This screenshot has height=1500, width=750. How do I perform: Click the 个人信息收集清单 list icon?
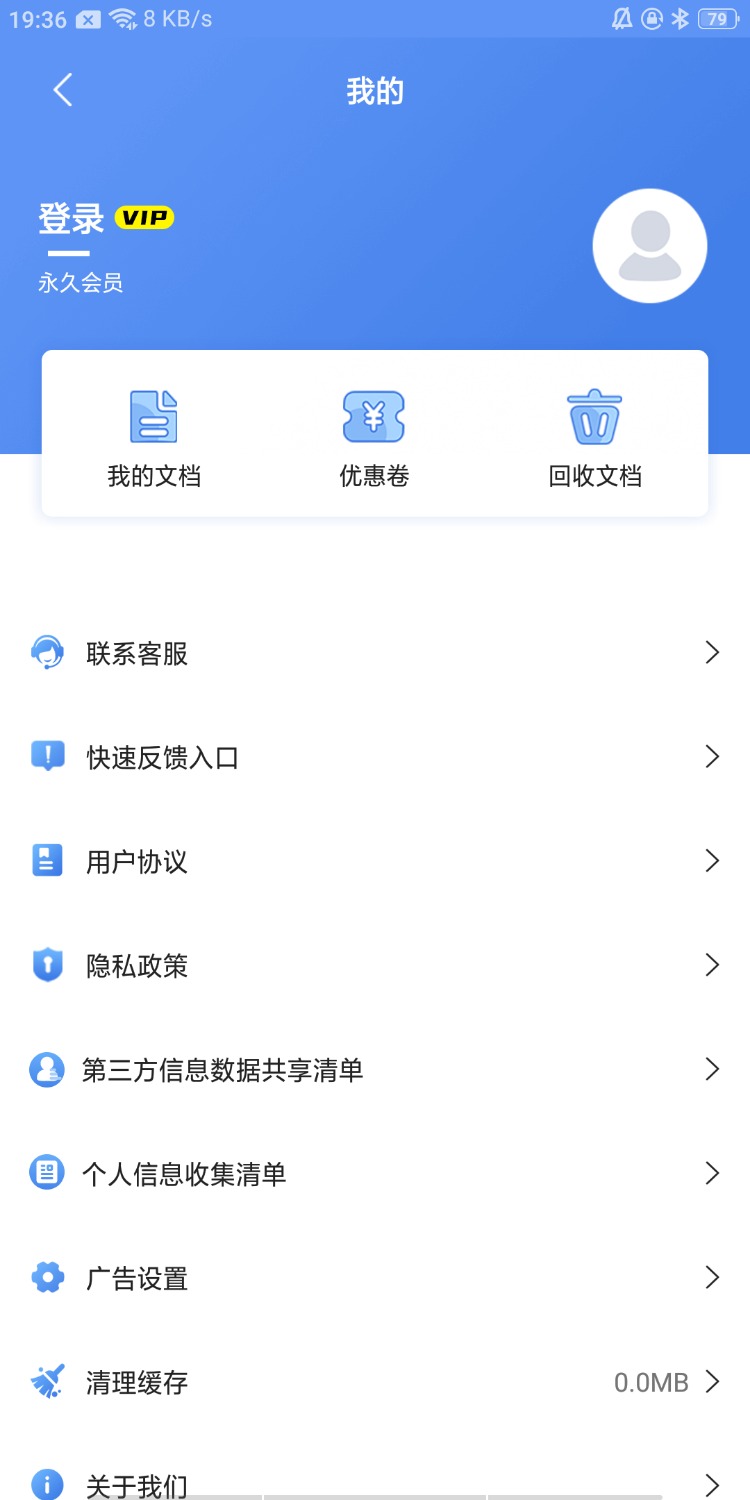pos(47,1173)
